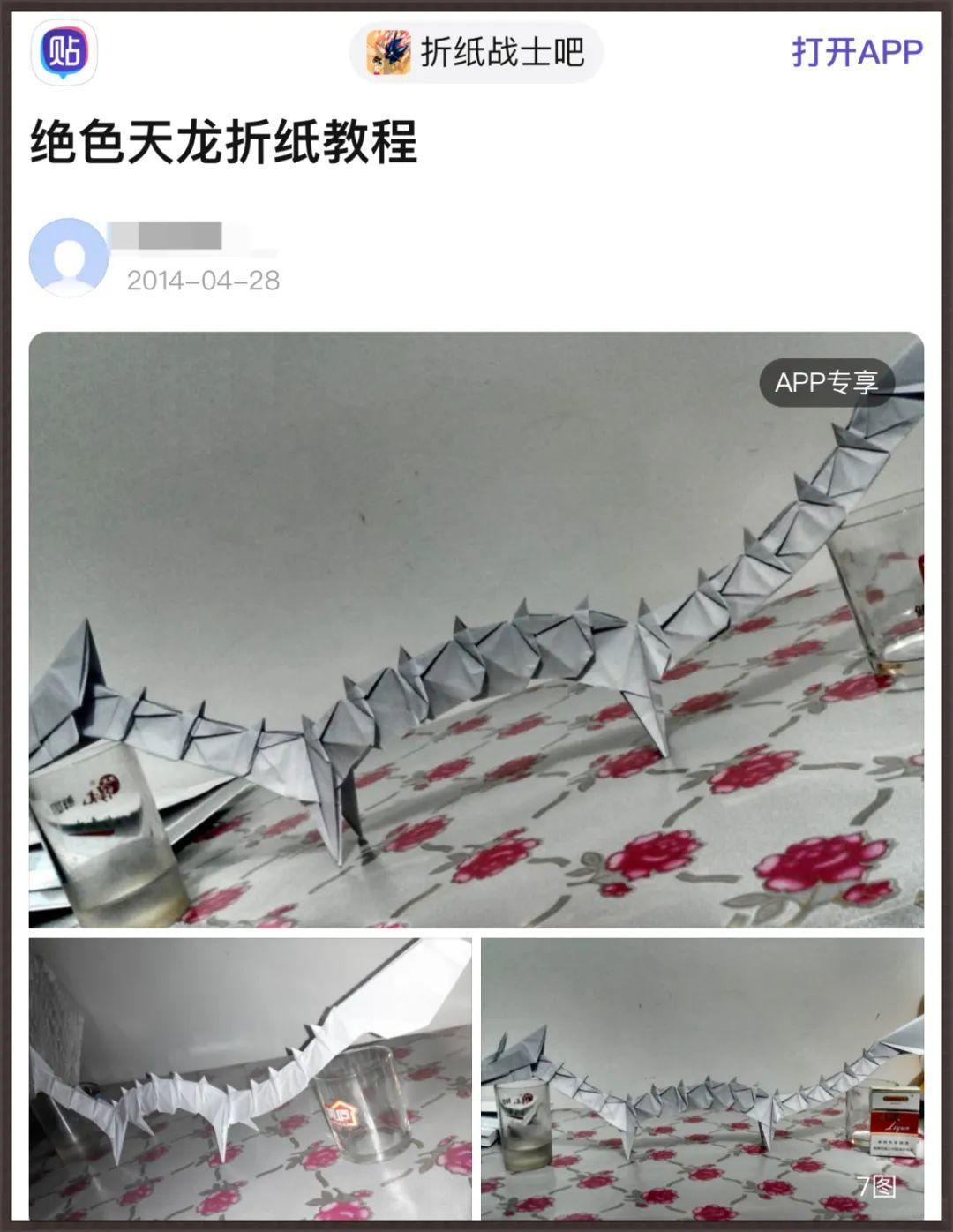Open the photo with the empty glass
953x1232 pixels.
(250, 1077)
